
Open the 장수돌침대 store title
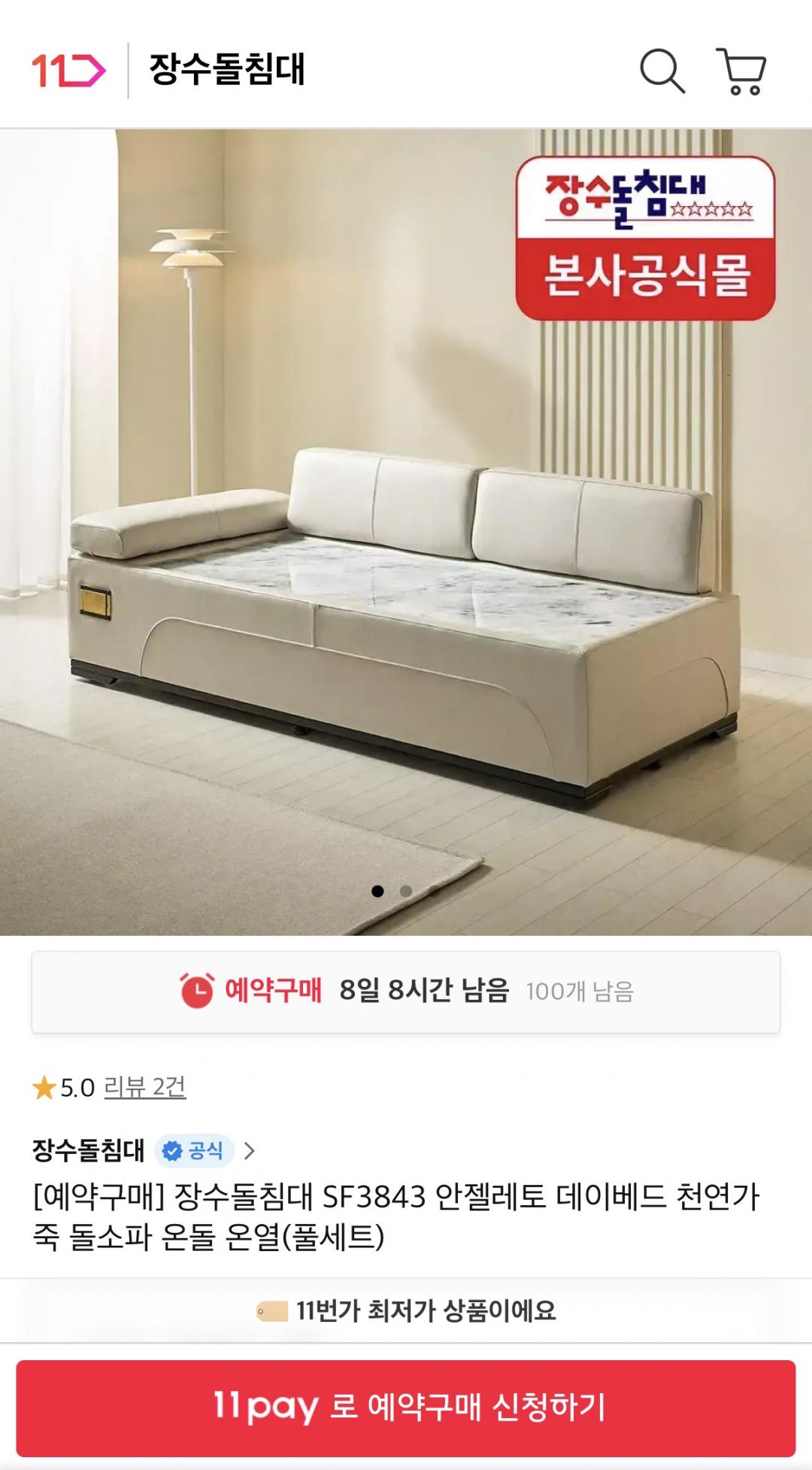click(x=226, y=70)
